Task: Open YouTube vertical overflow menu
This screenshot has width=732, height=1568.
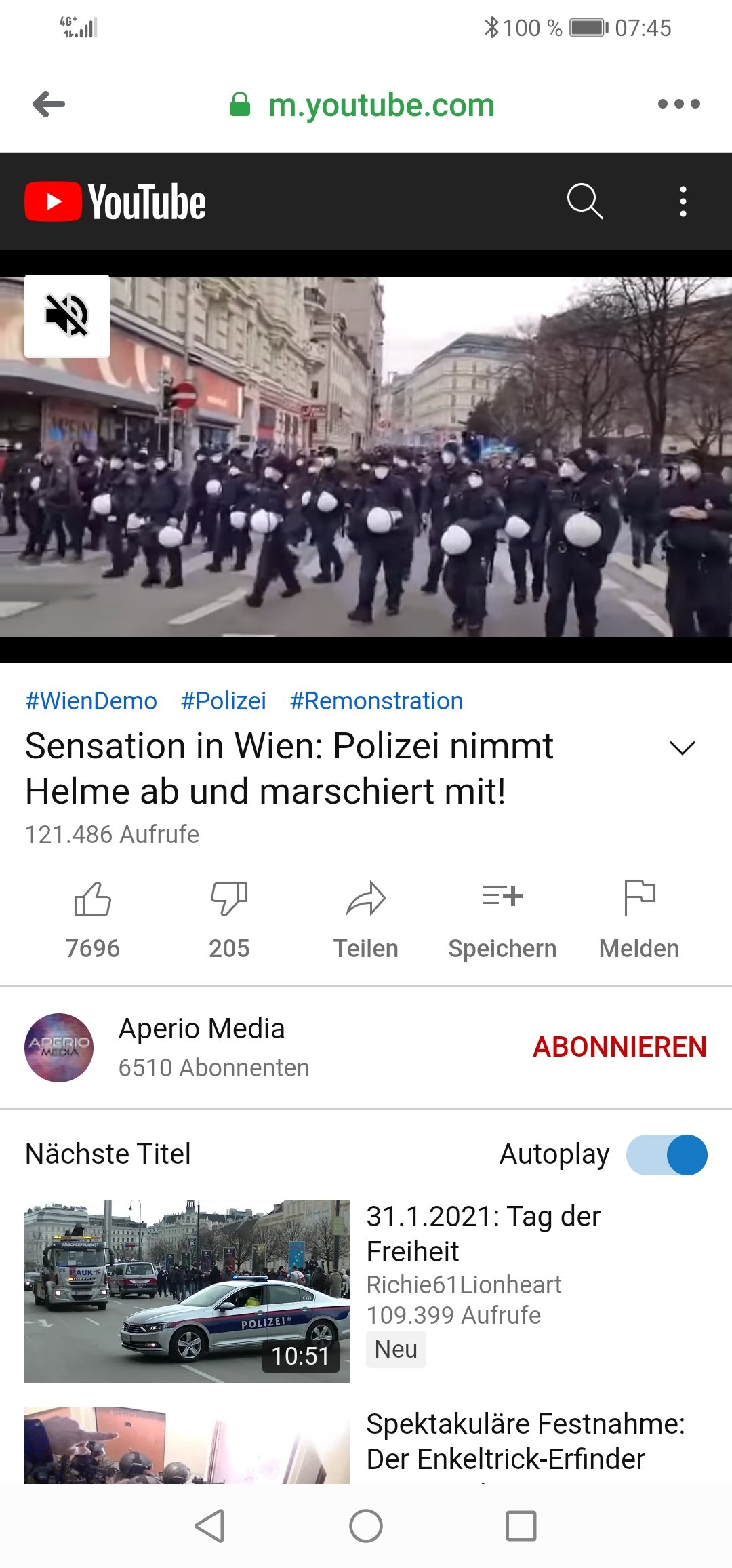Action: point(683,201)
